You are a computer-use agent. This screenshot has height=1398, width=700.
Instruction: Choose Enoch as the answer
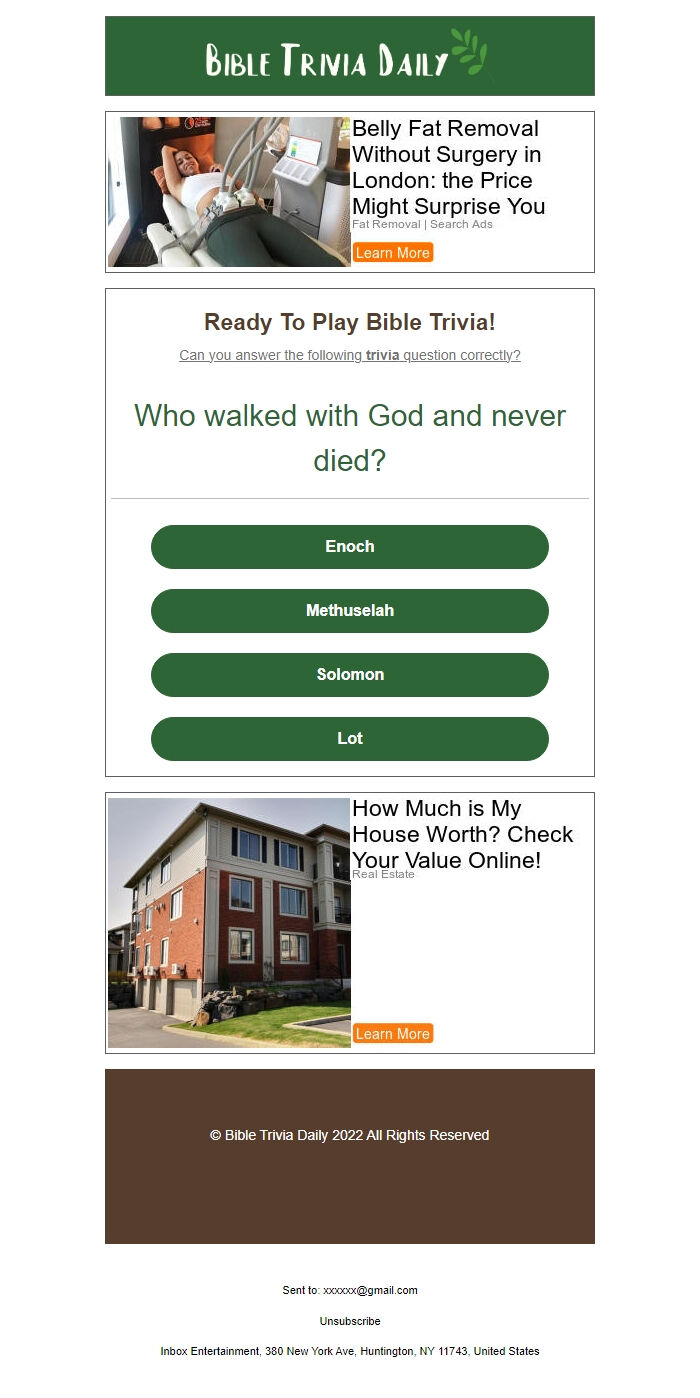coord(350,547)
